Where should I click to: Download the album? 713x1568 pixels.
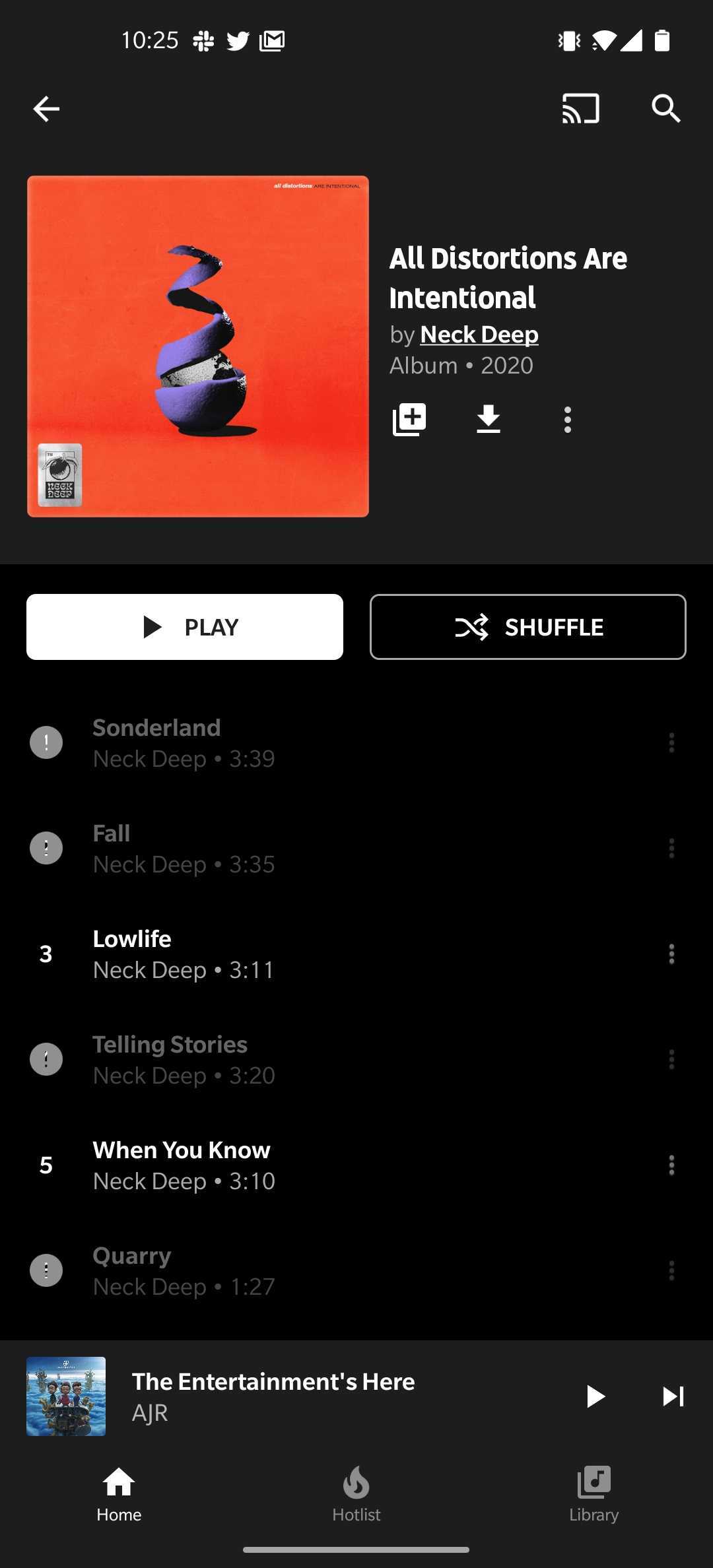click(x=489, y=419)
